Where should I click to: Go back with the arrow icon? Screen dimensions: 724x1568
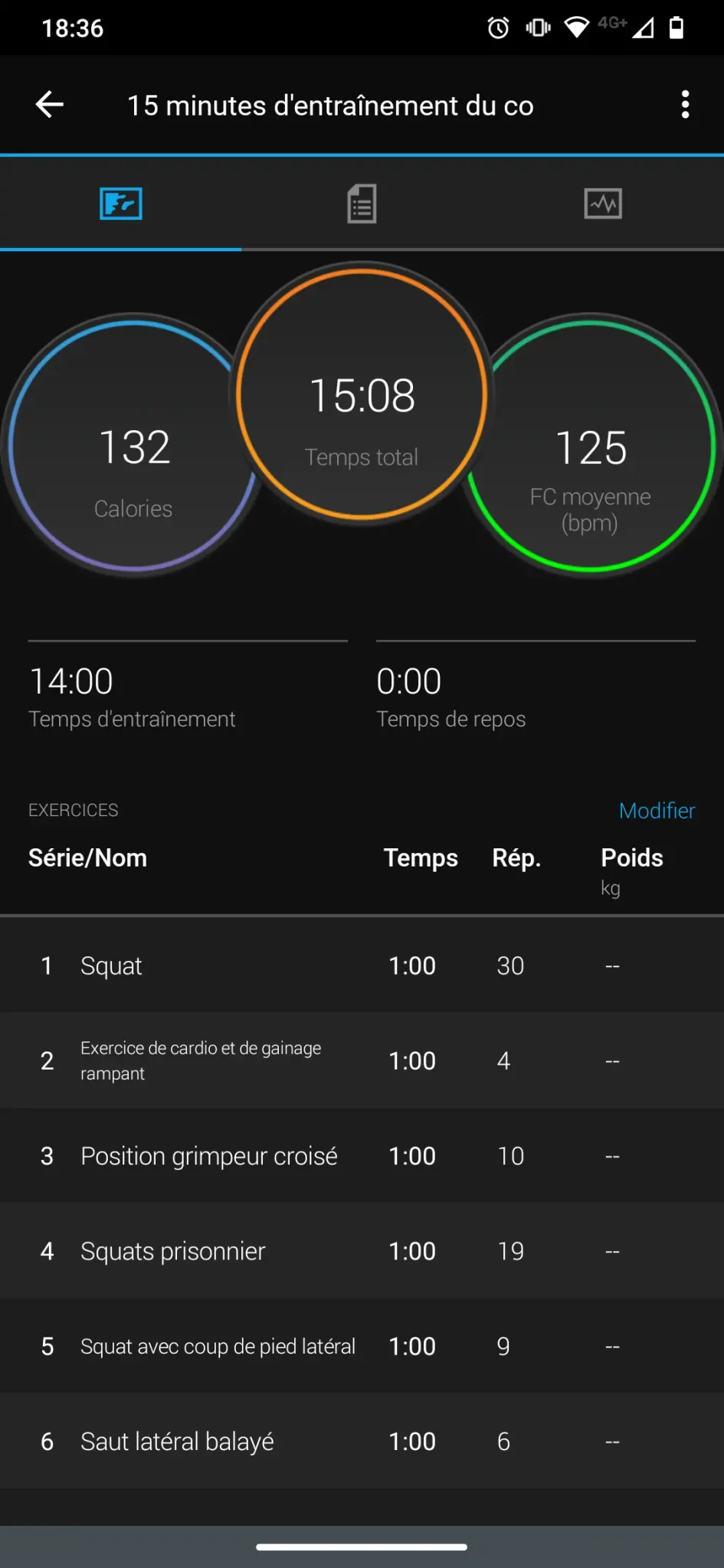point(50,105)
